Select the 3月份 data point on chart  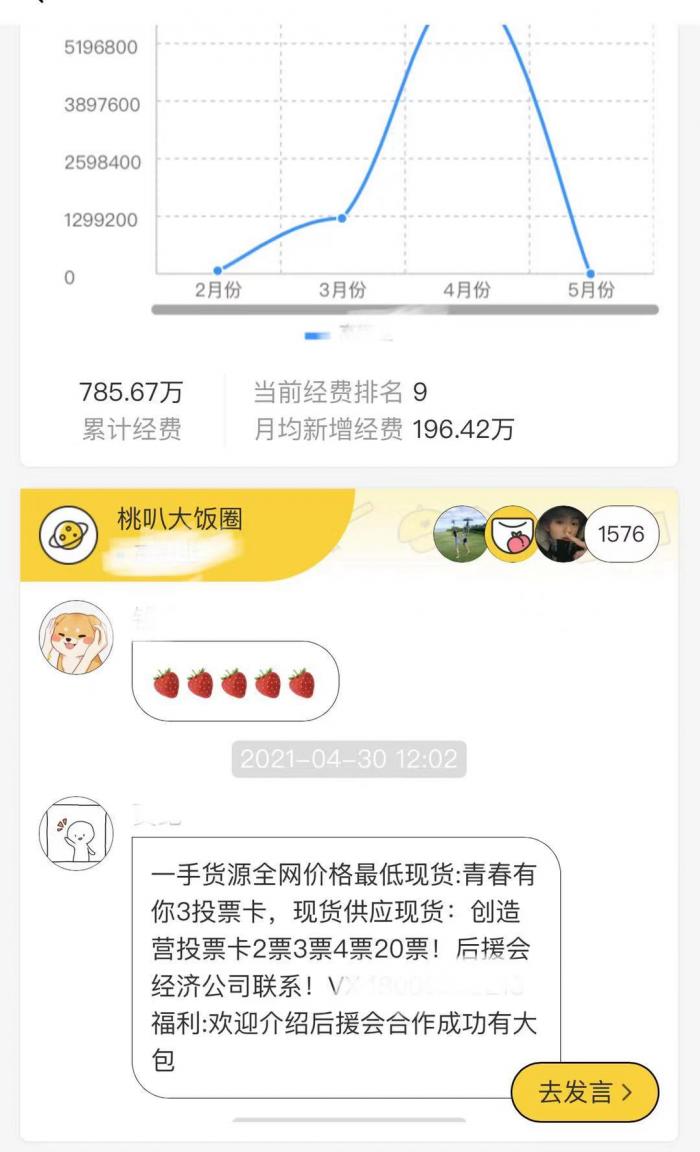342,218
